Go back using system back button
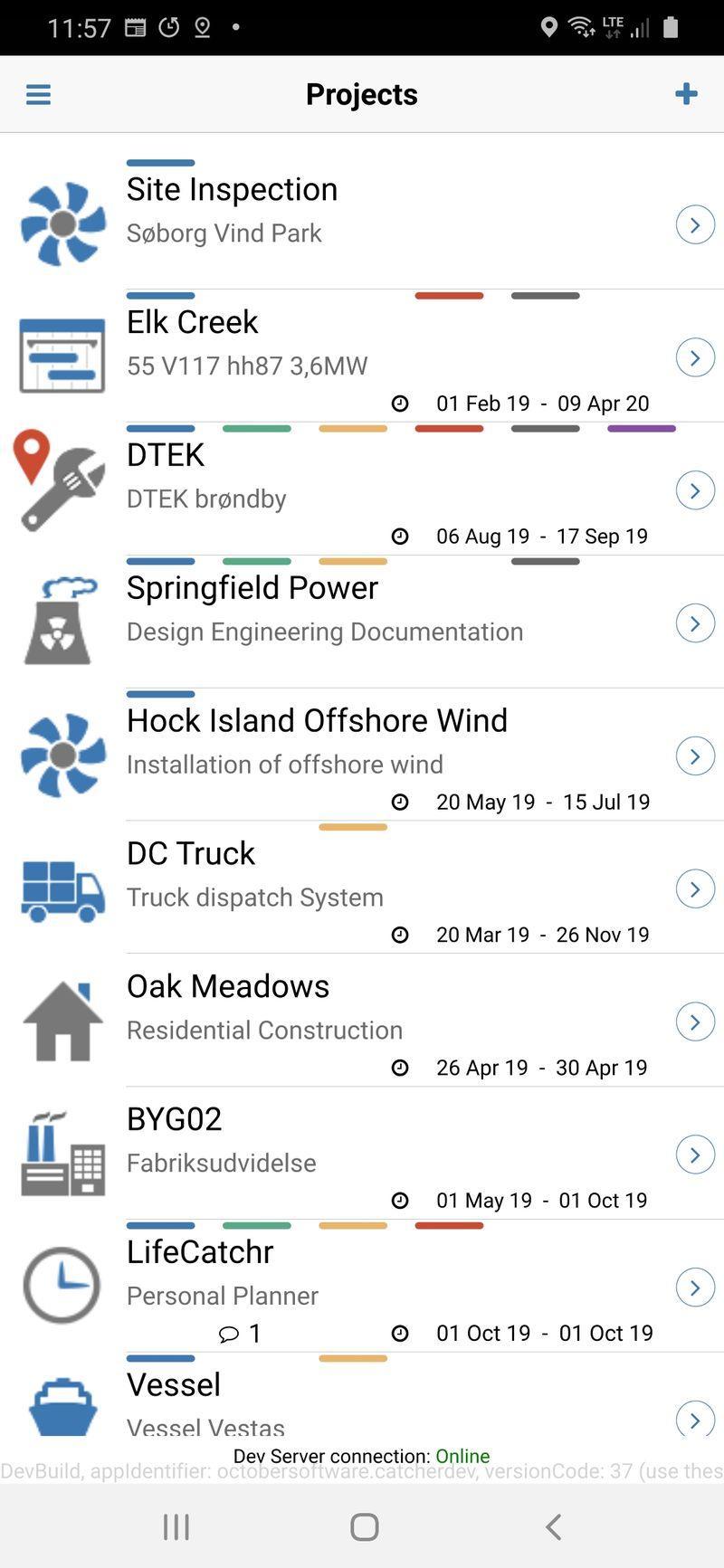The image size is (724, 1568). click(554, 1527)
